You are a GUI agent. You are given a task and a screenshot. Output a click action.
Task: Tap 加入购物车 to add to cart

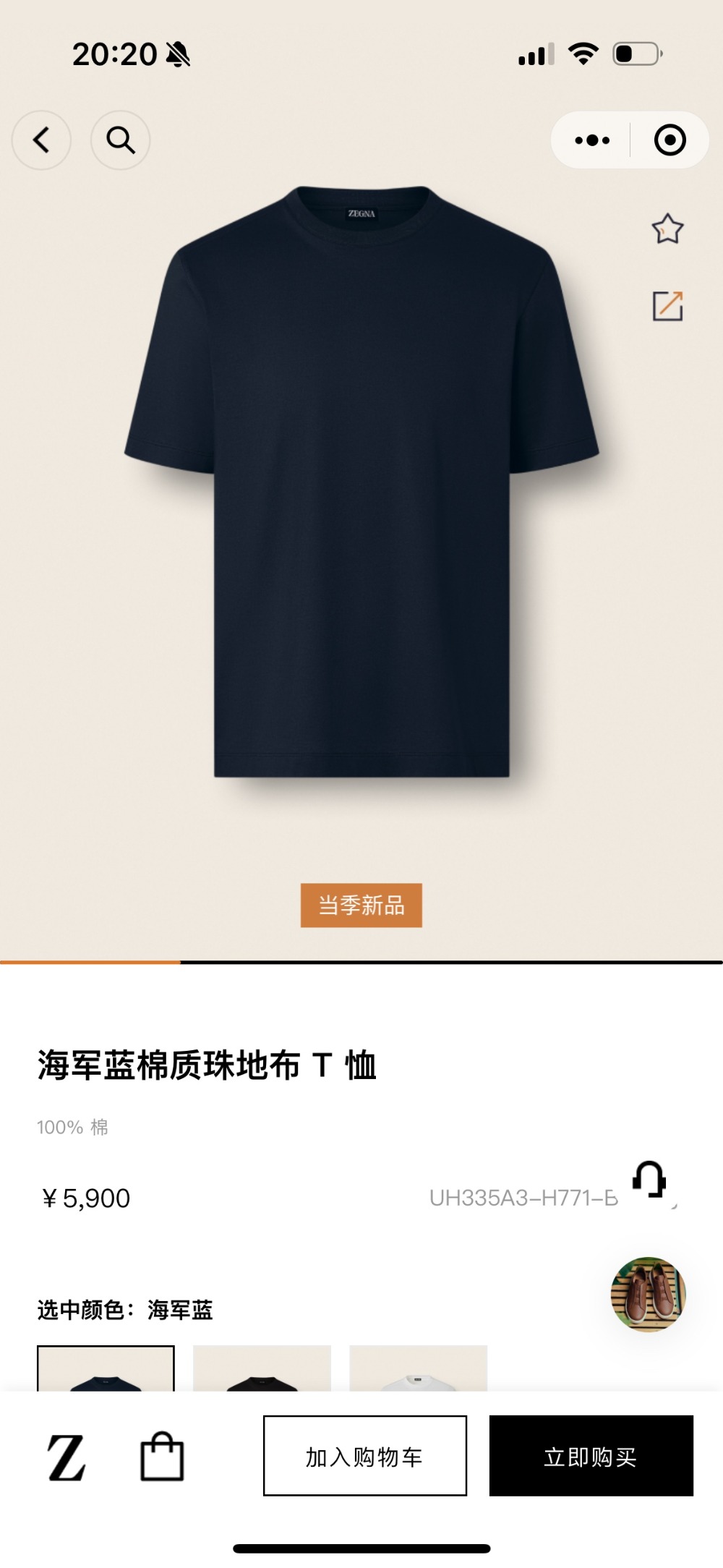pyautogui.click(x=365, y=1456)
